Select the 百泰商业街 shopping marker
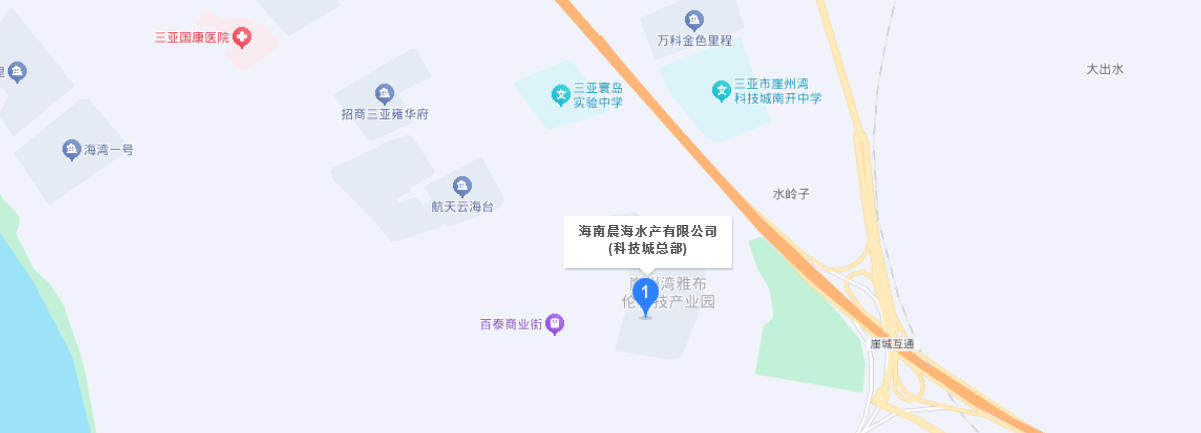This screenshot has width=1201, height=433. [556, 324]
